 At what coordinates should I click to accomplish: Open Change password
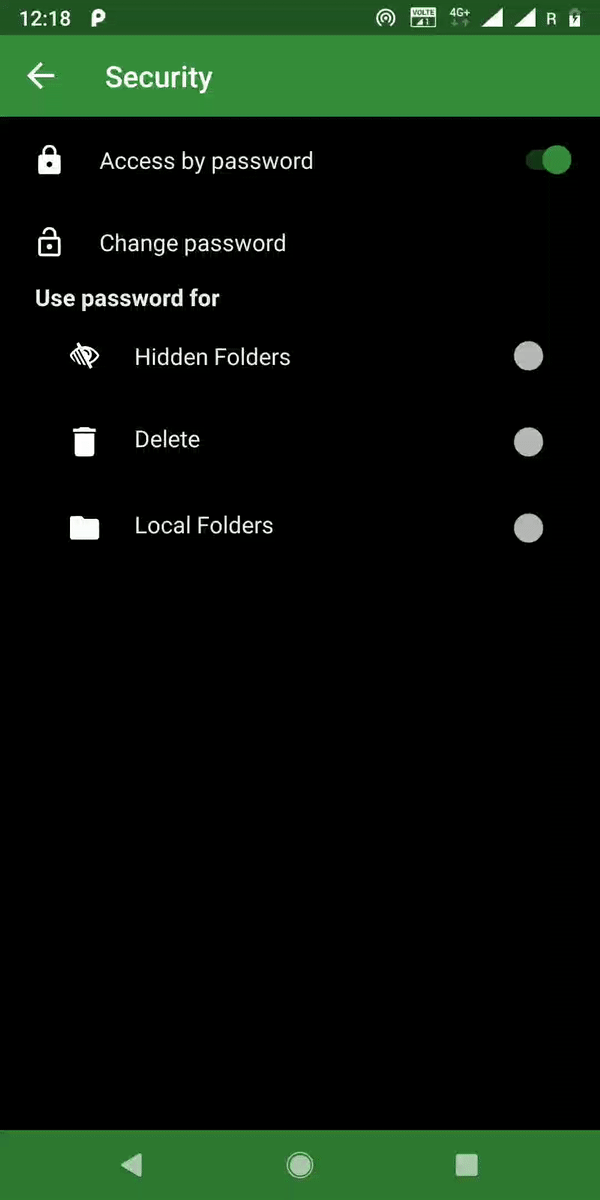(192, 243)
